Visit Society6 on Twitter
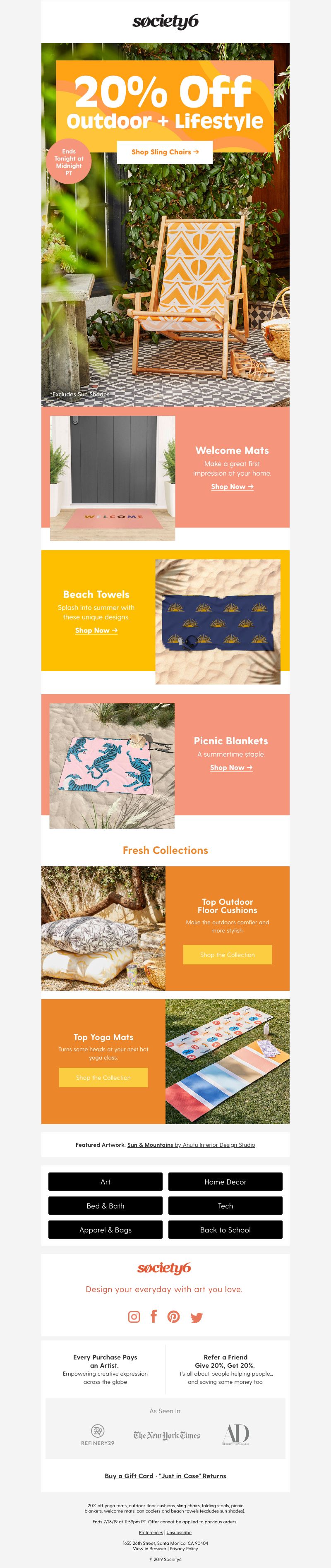This screenshot has width=331, height=1568. click(196, 1317)
